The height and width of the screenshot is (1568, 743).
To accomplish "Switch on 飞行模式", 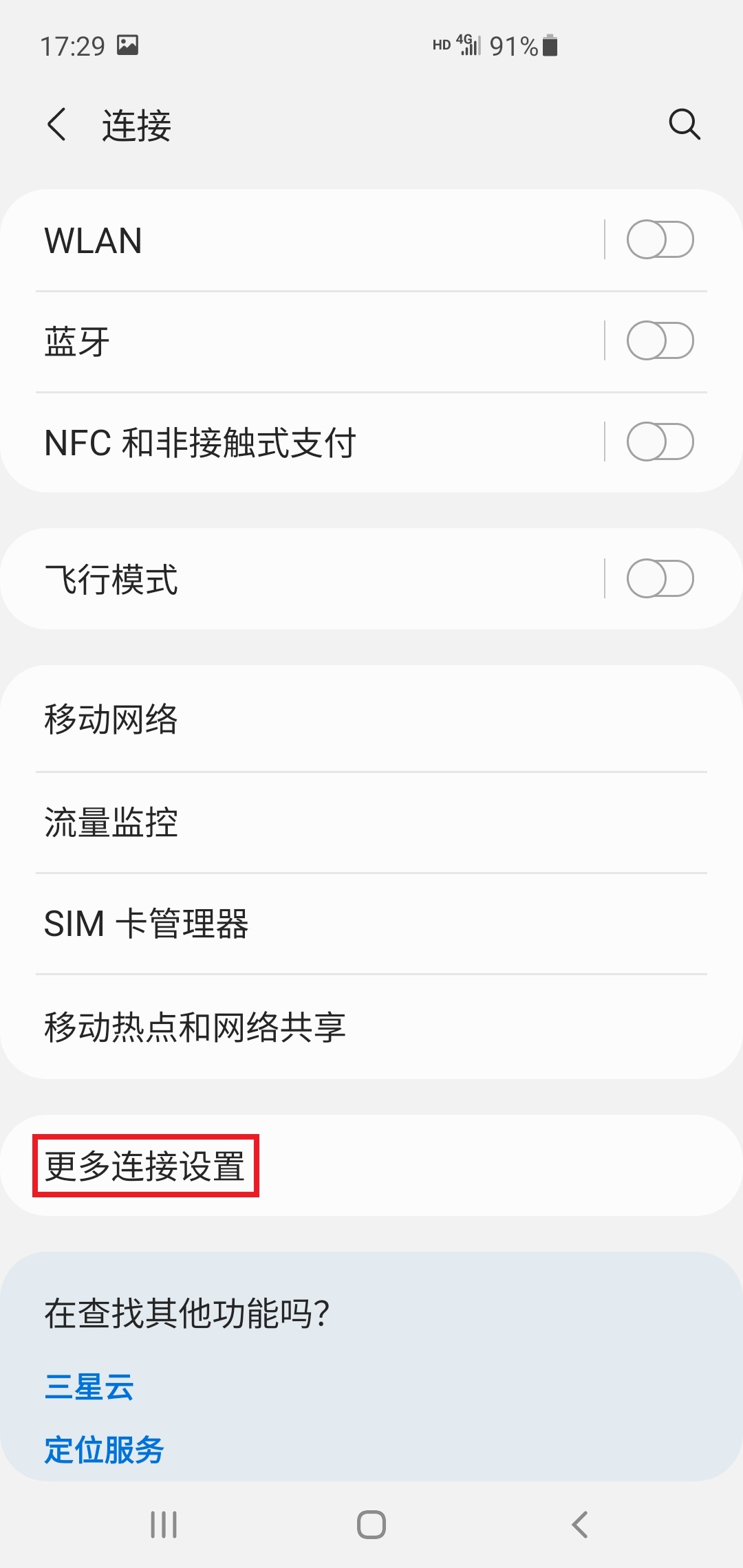I will 659,578.
